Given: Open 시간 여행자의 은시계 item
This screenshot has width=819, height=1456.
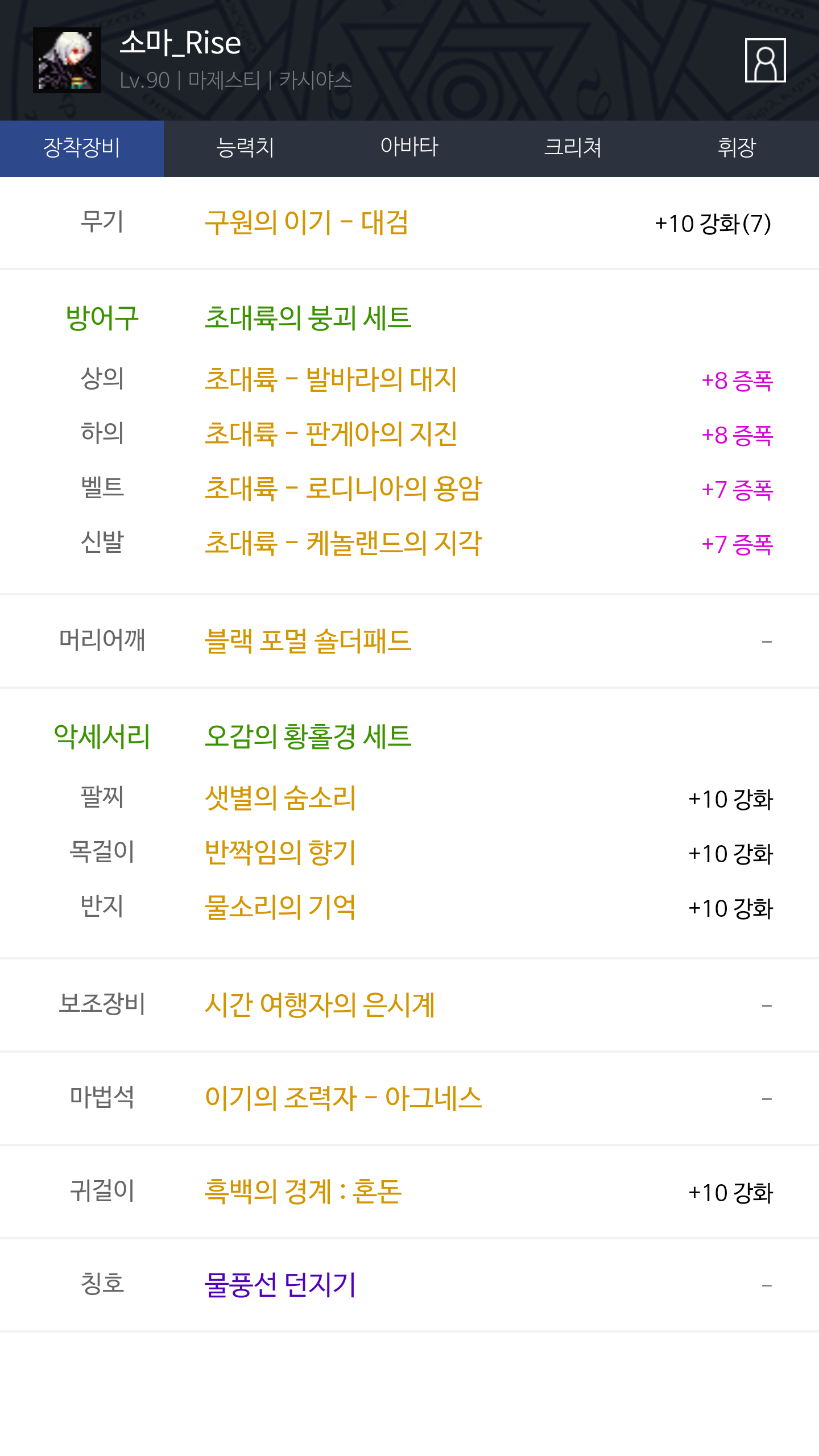Looking at the screenshot, I should (320, 1005).
